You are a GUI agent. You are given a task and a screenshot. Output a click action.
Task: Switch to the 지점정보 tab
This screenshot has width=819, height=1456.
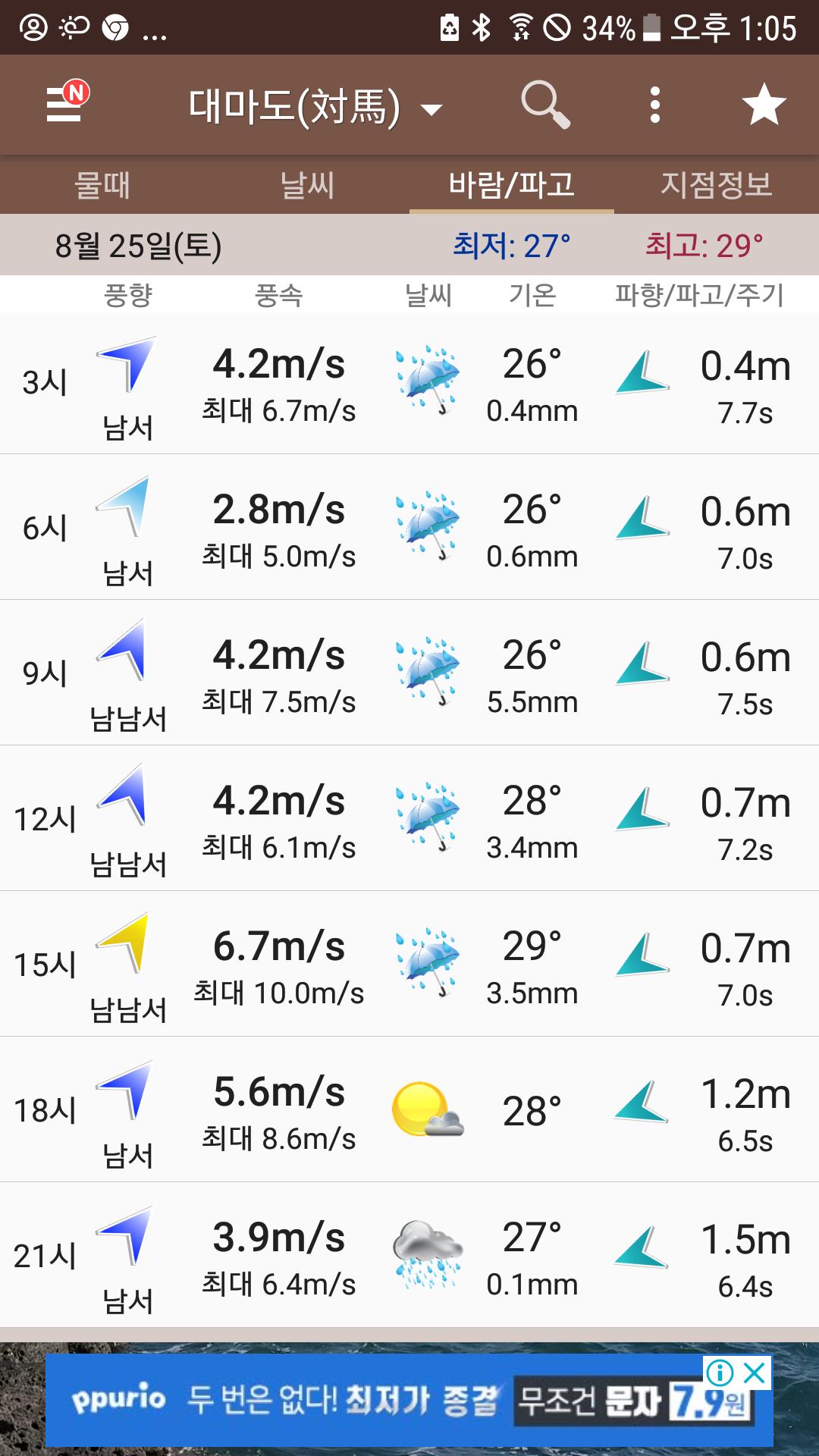[717, 185]
